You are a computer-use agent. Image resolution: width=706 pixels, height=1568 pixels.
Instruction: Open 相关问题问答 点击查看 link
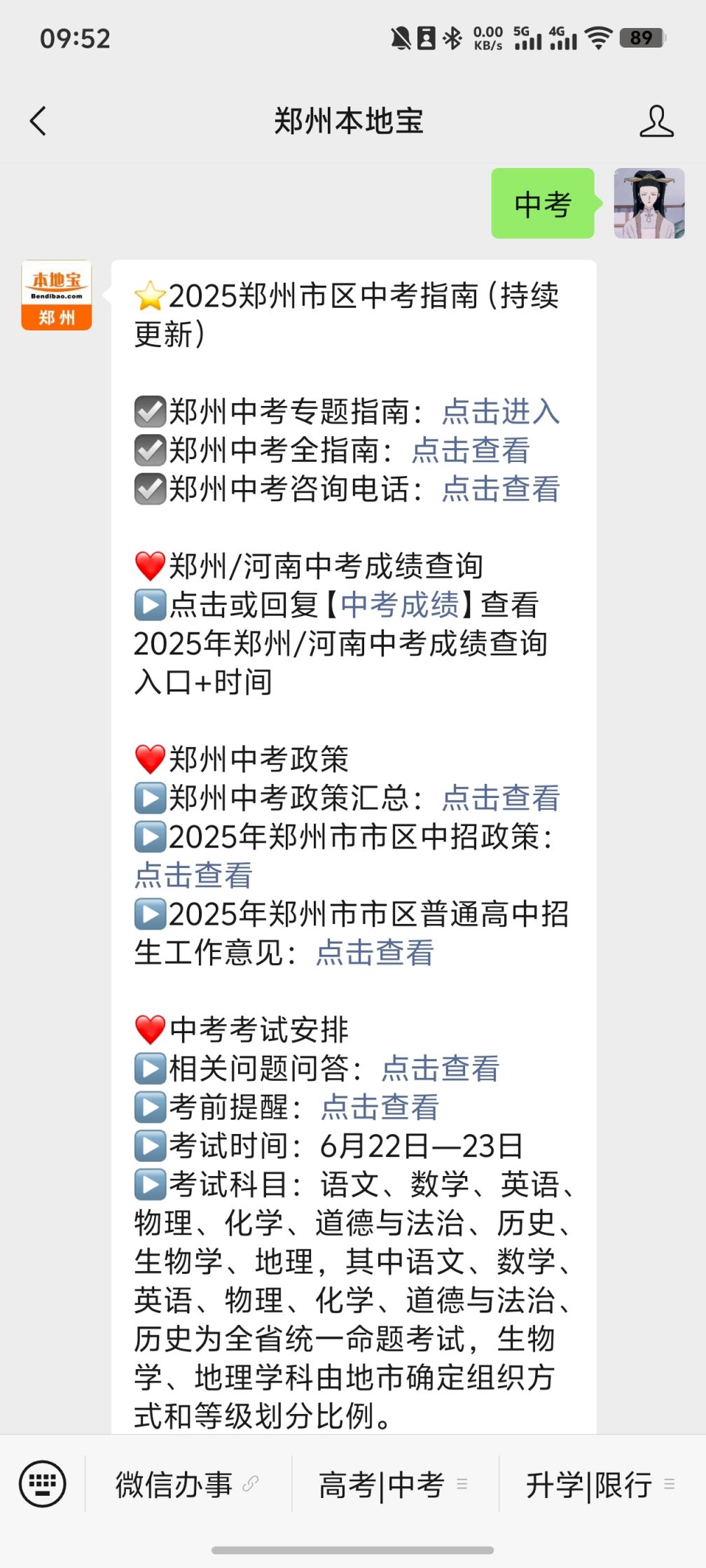(440, 1068)
